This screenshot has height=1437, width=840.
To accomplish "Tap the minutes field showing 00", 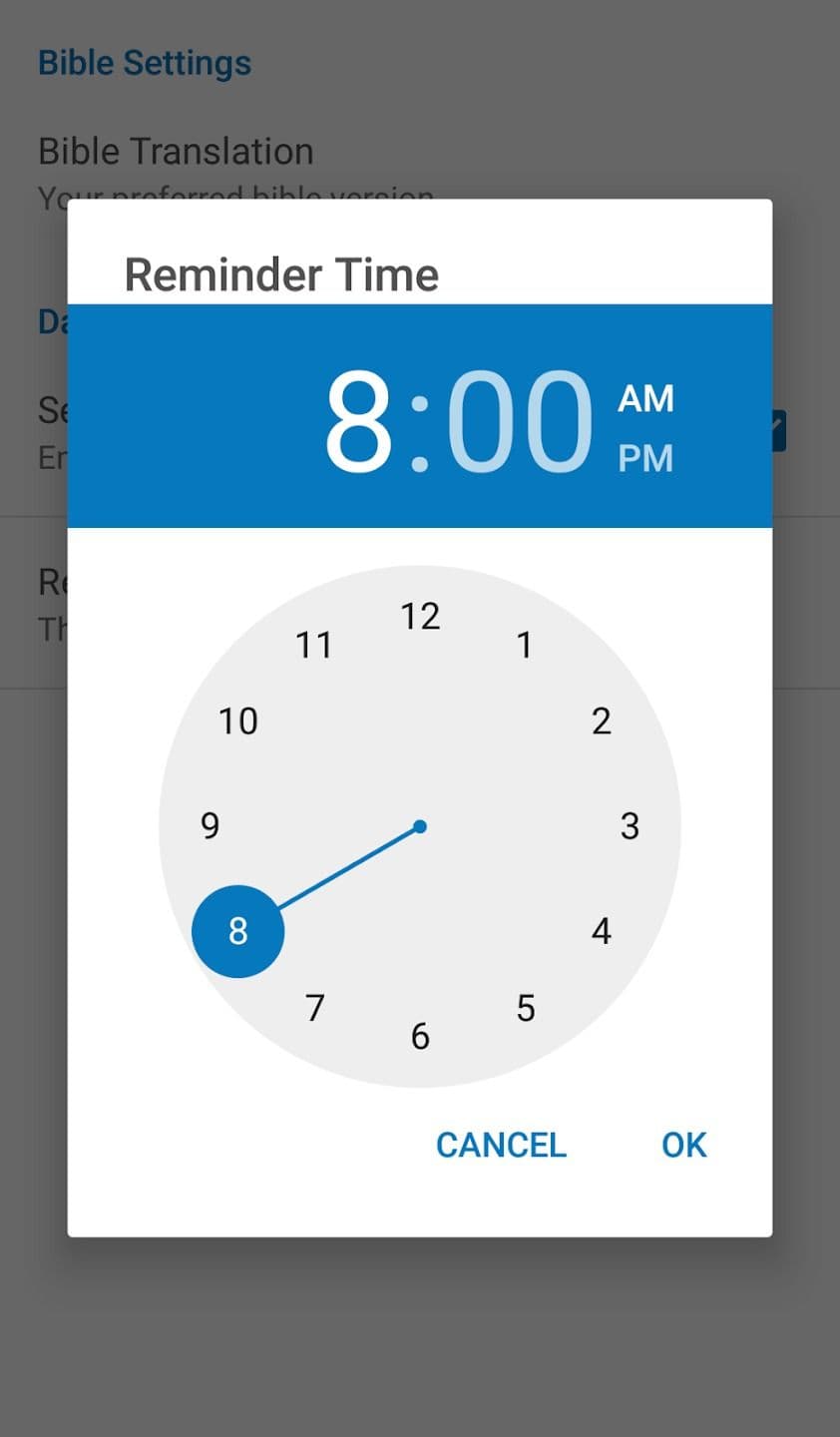I will [520, 421].
